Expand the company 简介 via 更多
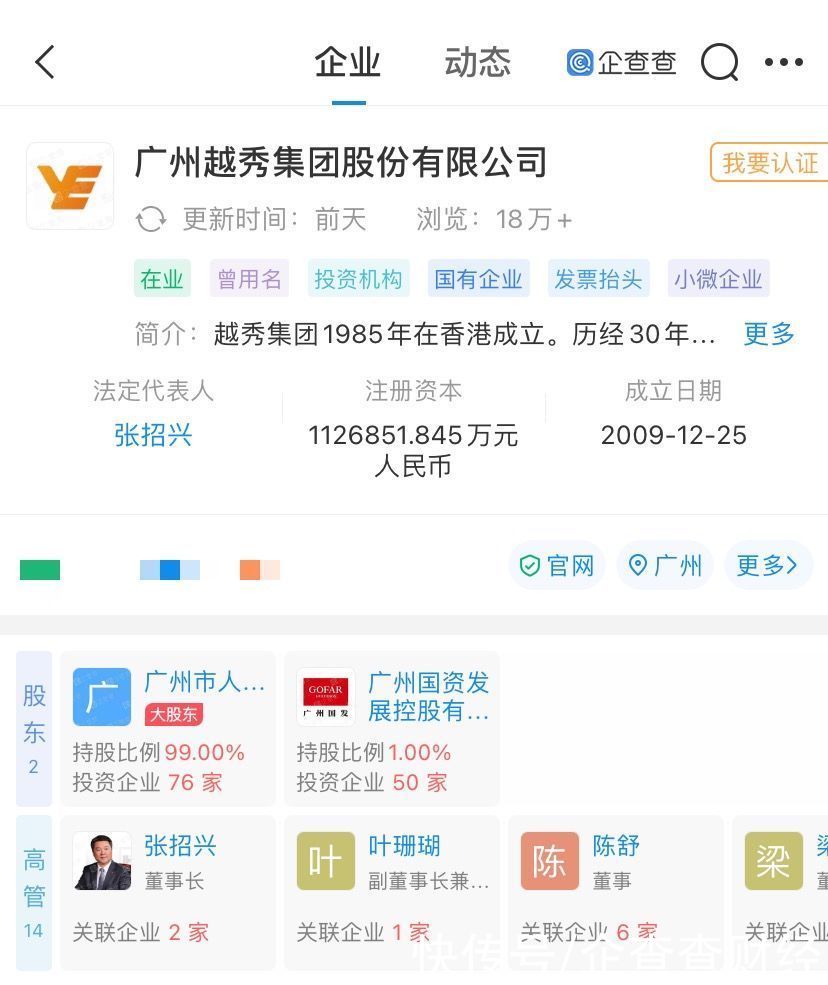The width and height of the screenshot is (828, 985). click(x=767, y=335)
